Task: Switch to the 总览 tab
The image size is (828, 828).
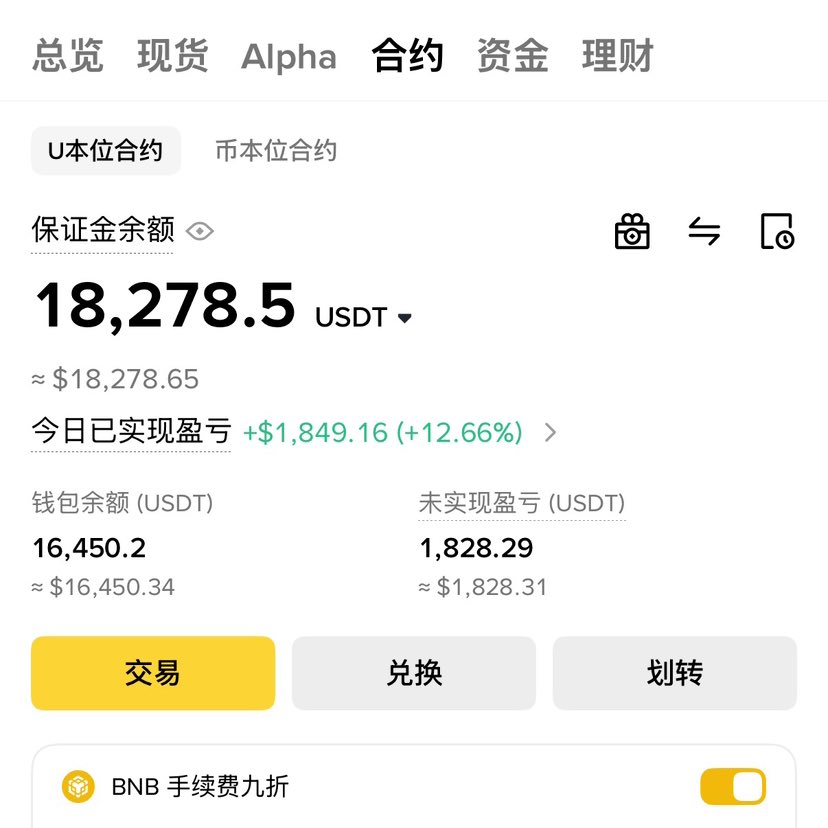Action: [x=67, y=56]
